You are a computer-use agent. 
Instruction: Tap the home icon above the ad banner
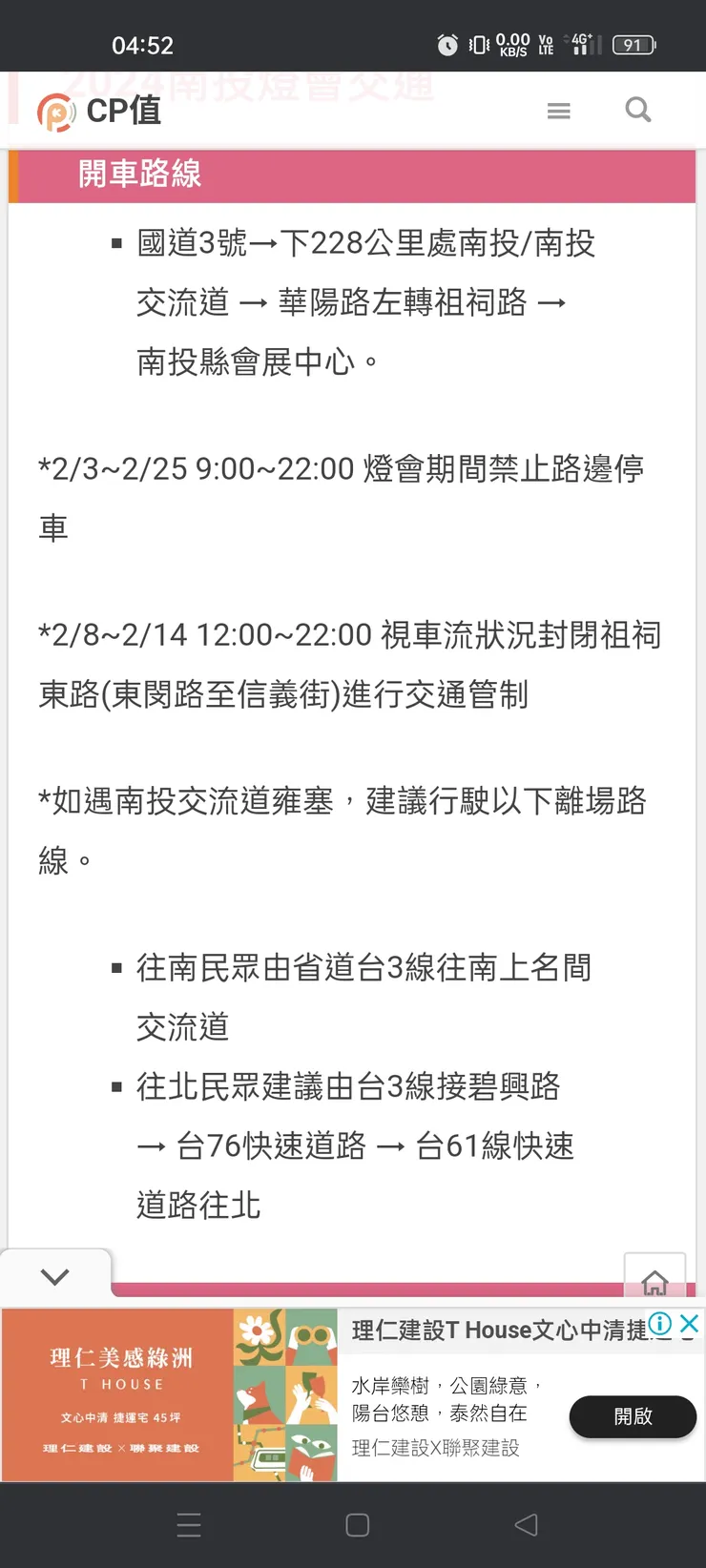[x=656, y=1284]
